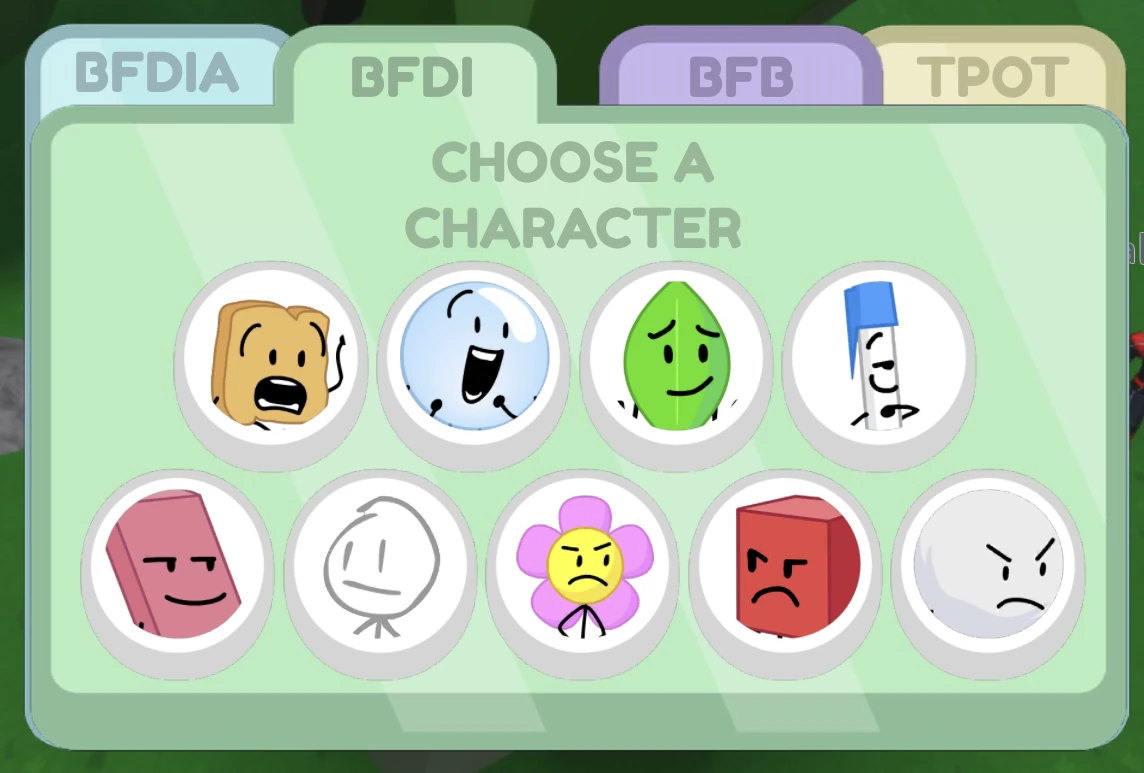Select the pink Eraser character
1144x773 pixels.
point(177,565)
